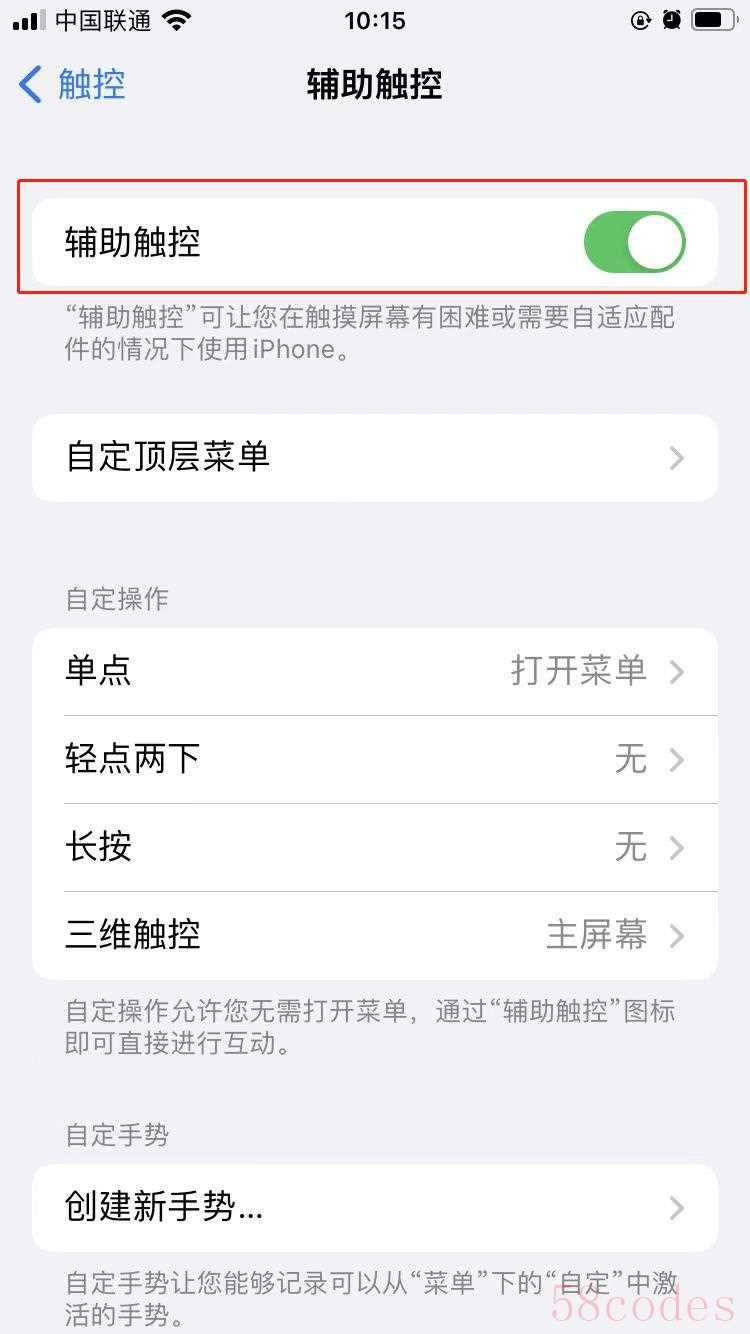Open the 轻点两下 action setting
The height and width of the screenshot is (1334, 750).
coord(375,759)
